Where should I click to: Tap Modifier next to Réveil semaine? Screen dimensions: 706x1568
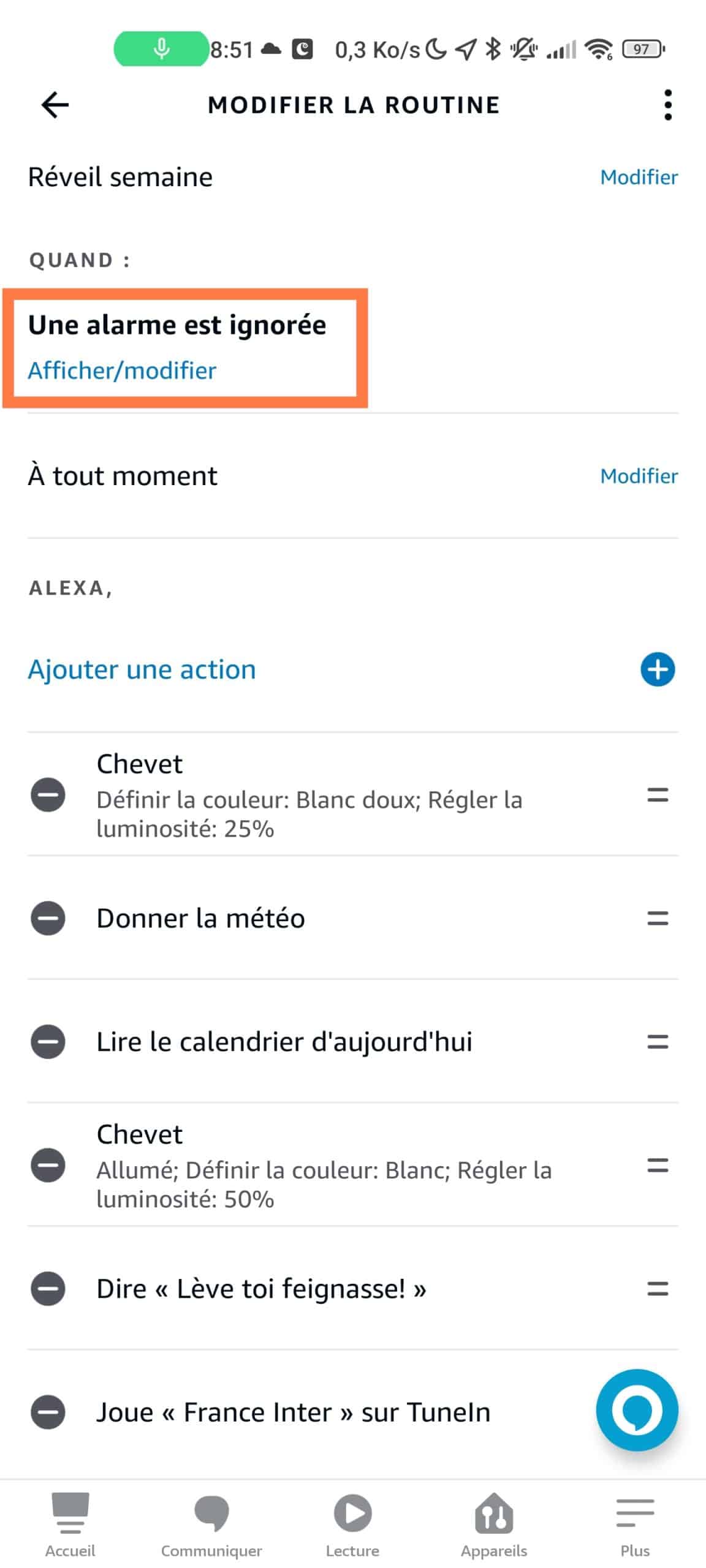coord(639,177)
